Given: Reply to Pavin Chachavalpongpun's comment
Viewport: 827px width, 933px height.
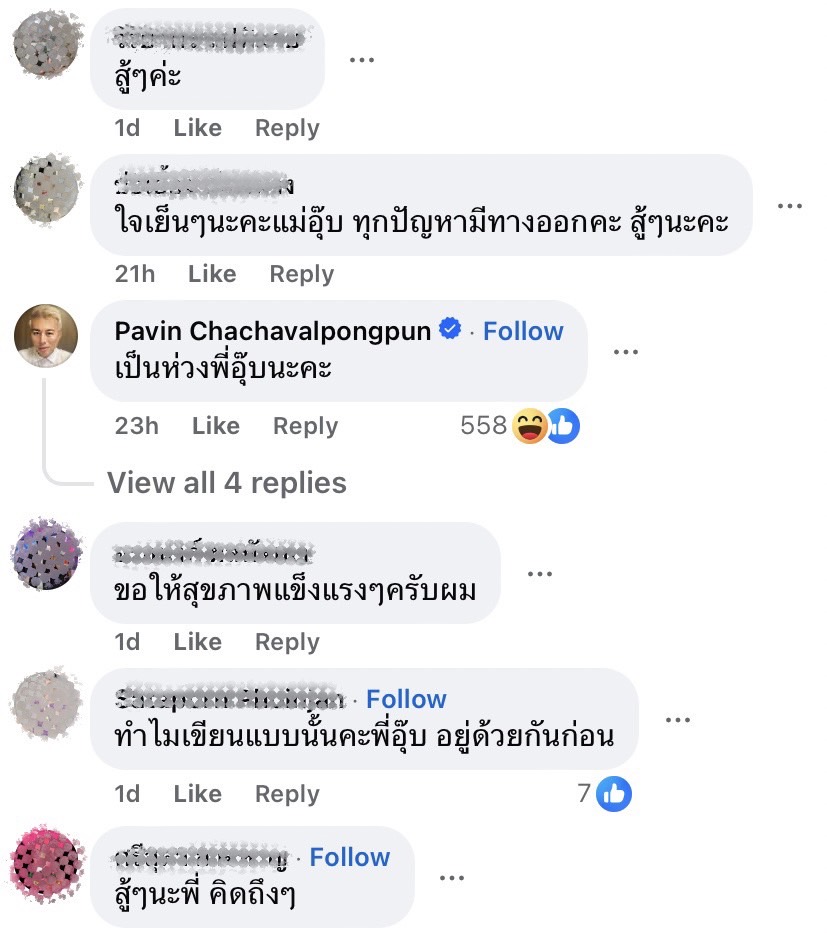Looking at the screenshot, I should tap(305, 426).
